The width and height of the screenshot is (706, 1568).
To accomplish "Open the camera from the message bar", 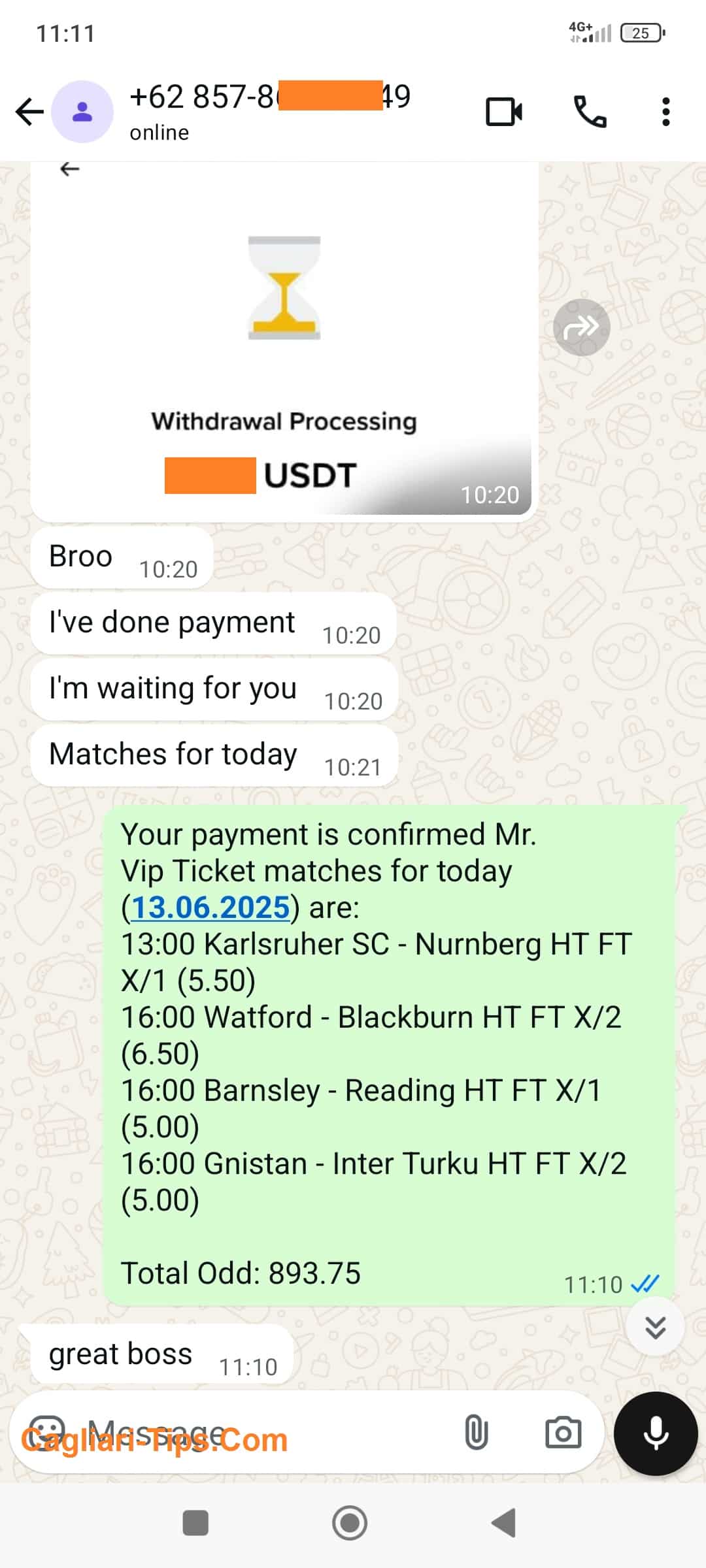I will coord(563,1433).
